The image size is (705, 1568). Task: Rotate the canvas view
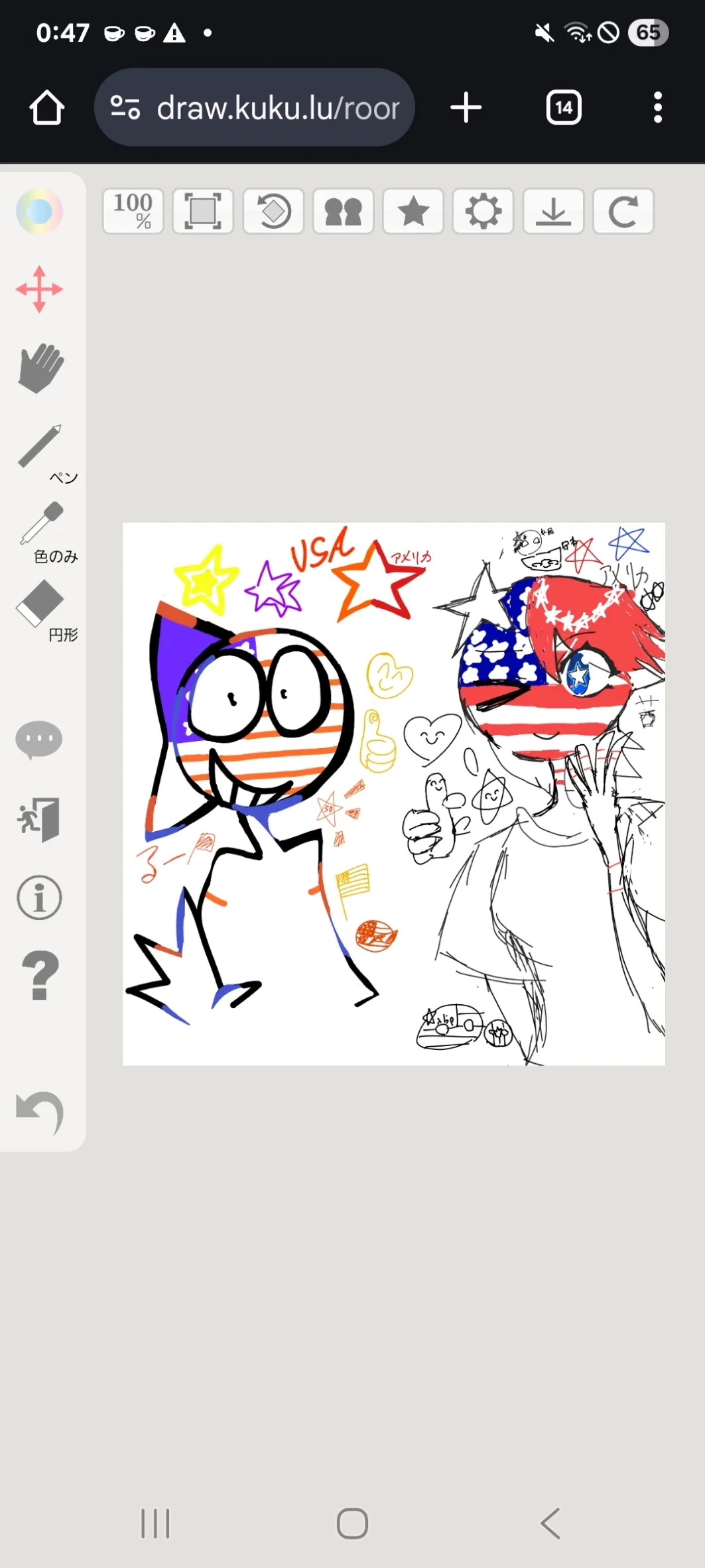tap(273, 212)
